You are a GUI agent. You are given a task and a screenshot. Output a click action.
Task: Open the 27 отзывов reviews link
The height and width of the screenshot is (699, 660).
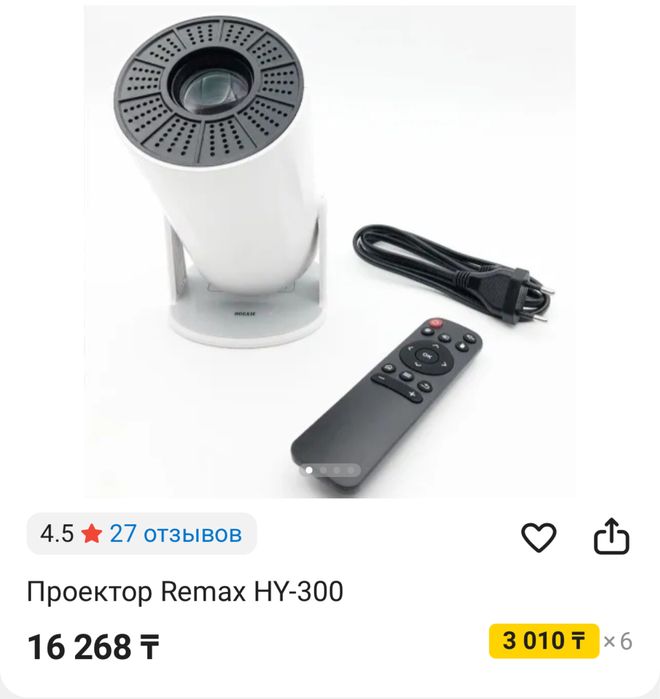tap(175, 534)
